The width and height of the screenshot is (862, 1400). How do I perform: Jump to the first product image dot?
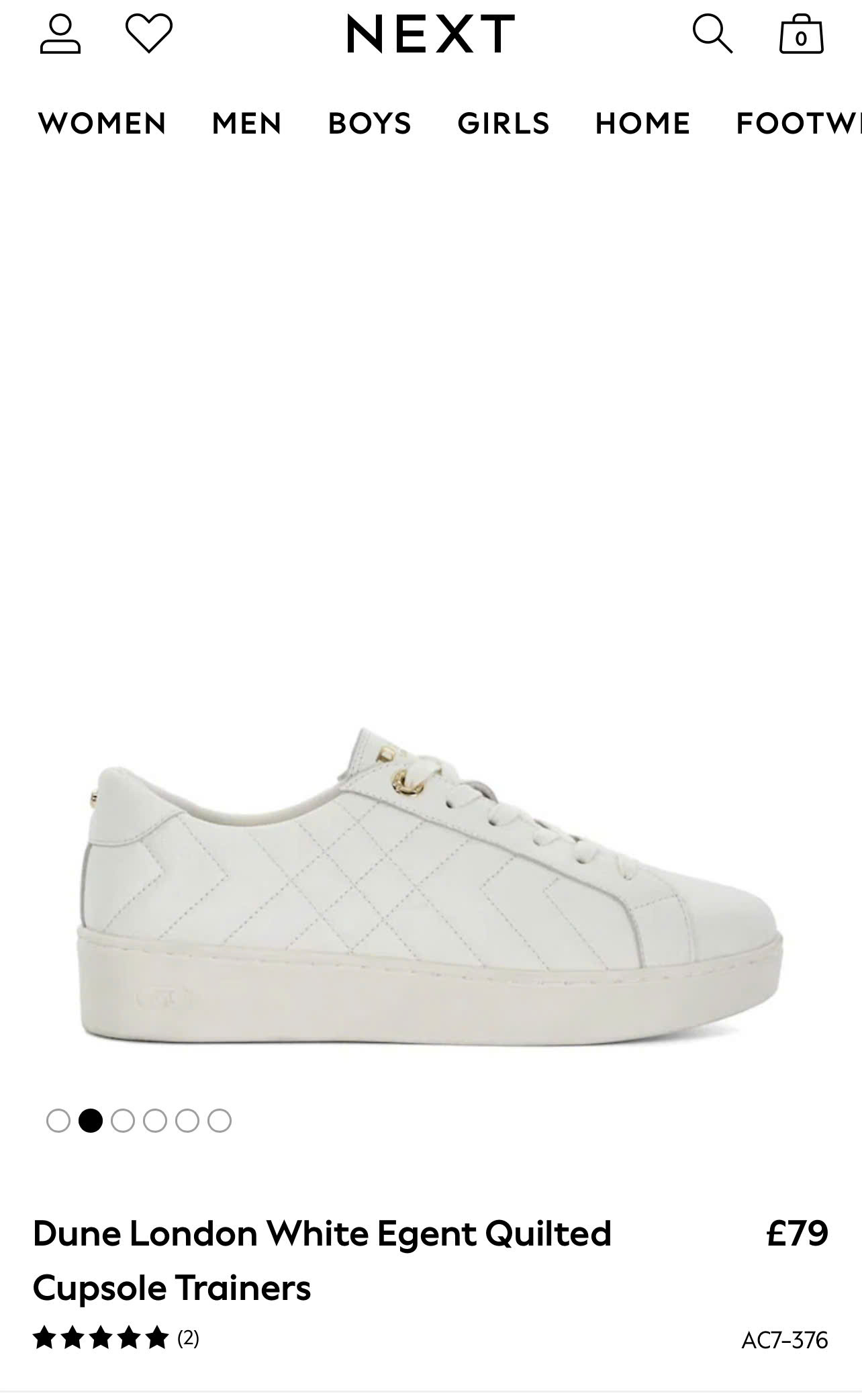pos(58,1121)
